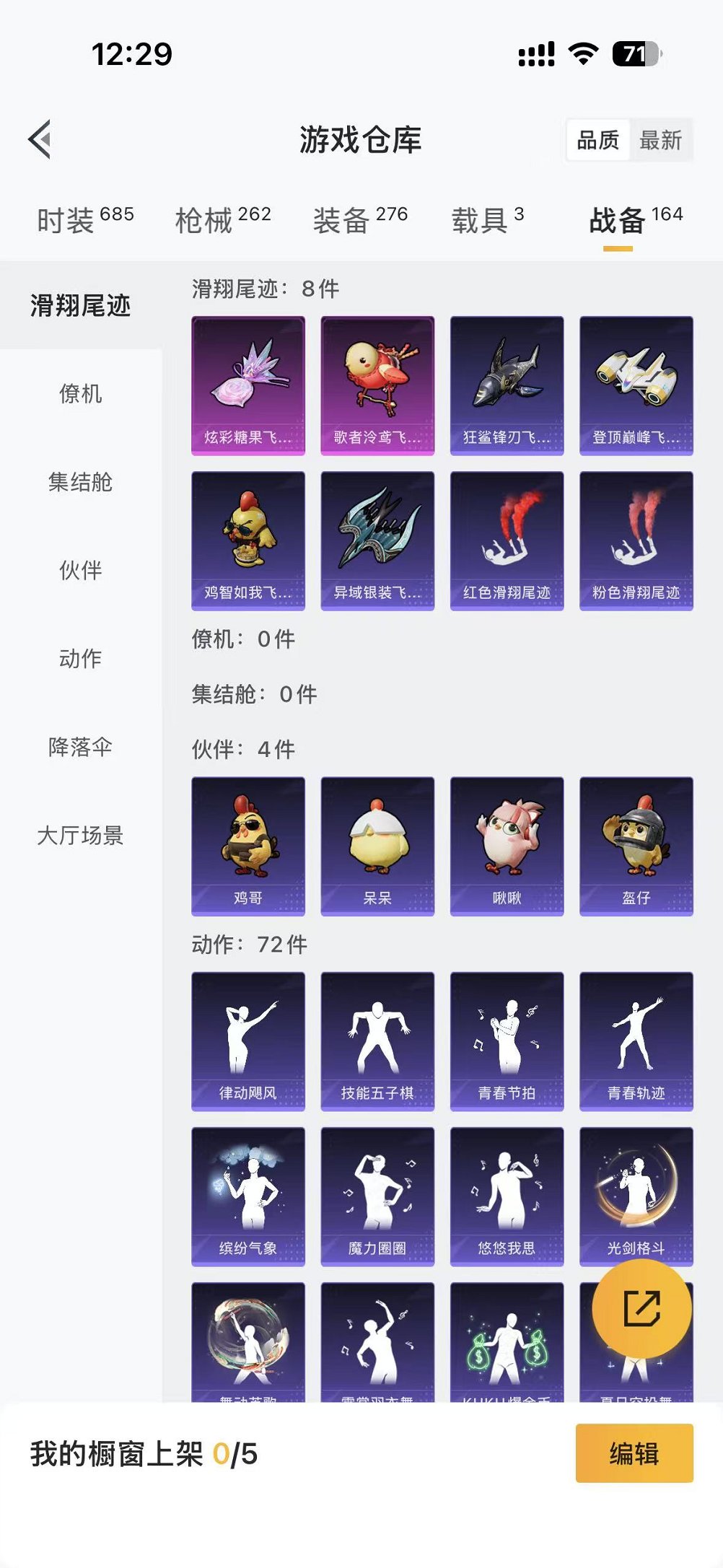Open the 红色滑翔尾迹 item
Image resolution: width=723 pixels, height=1568 pixels.
[x=507, y=540]
